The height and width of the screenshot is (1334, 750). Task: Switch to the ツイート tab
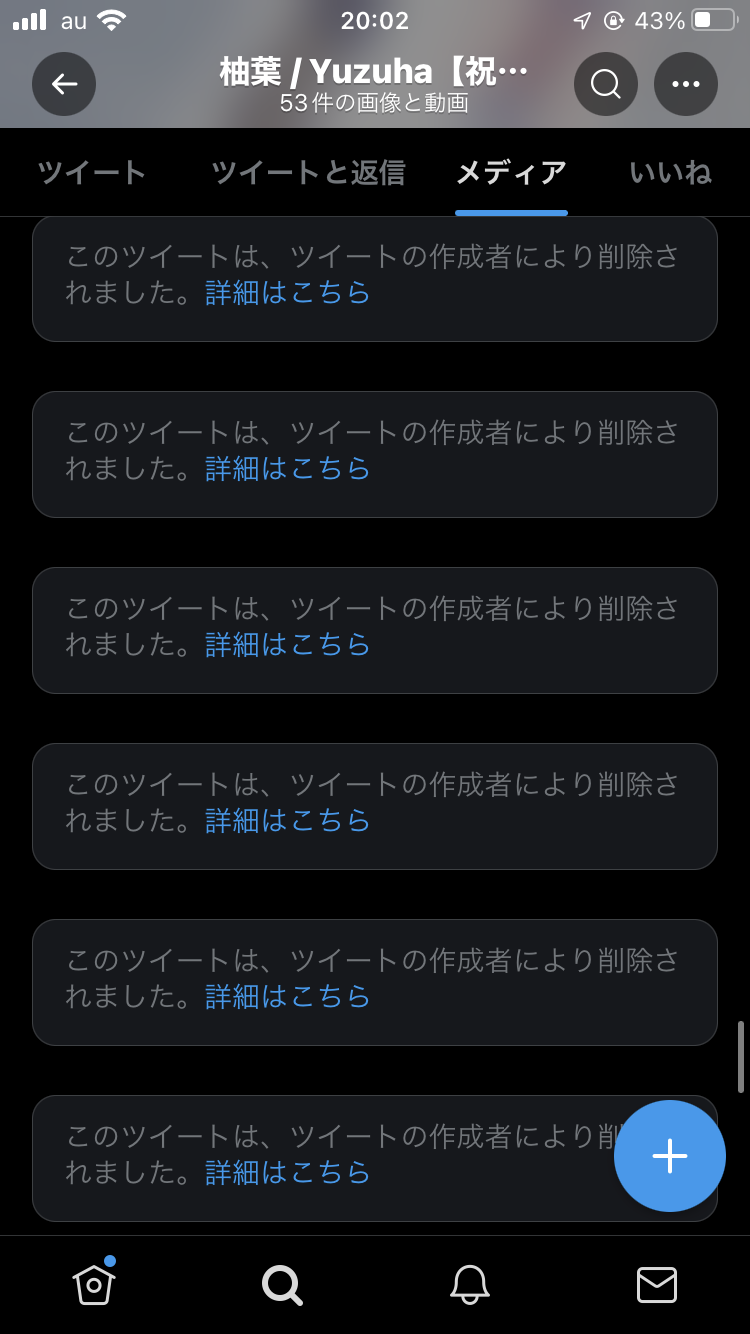click(92, 173)
